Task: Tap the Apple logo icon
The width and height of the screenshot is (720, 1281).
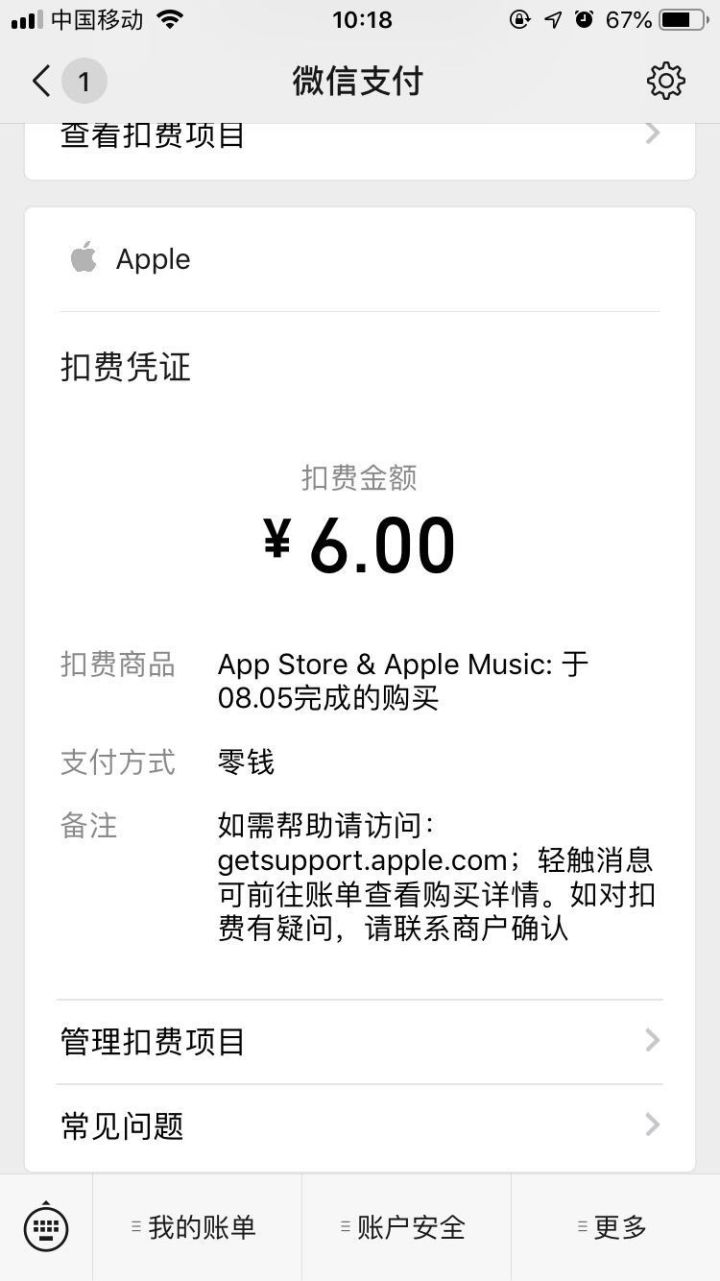Action: pos(84,258)
